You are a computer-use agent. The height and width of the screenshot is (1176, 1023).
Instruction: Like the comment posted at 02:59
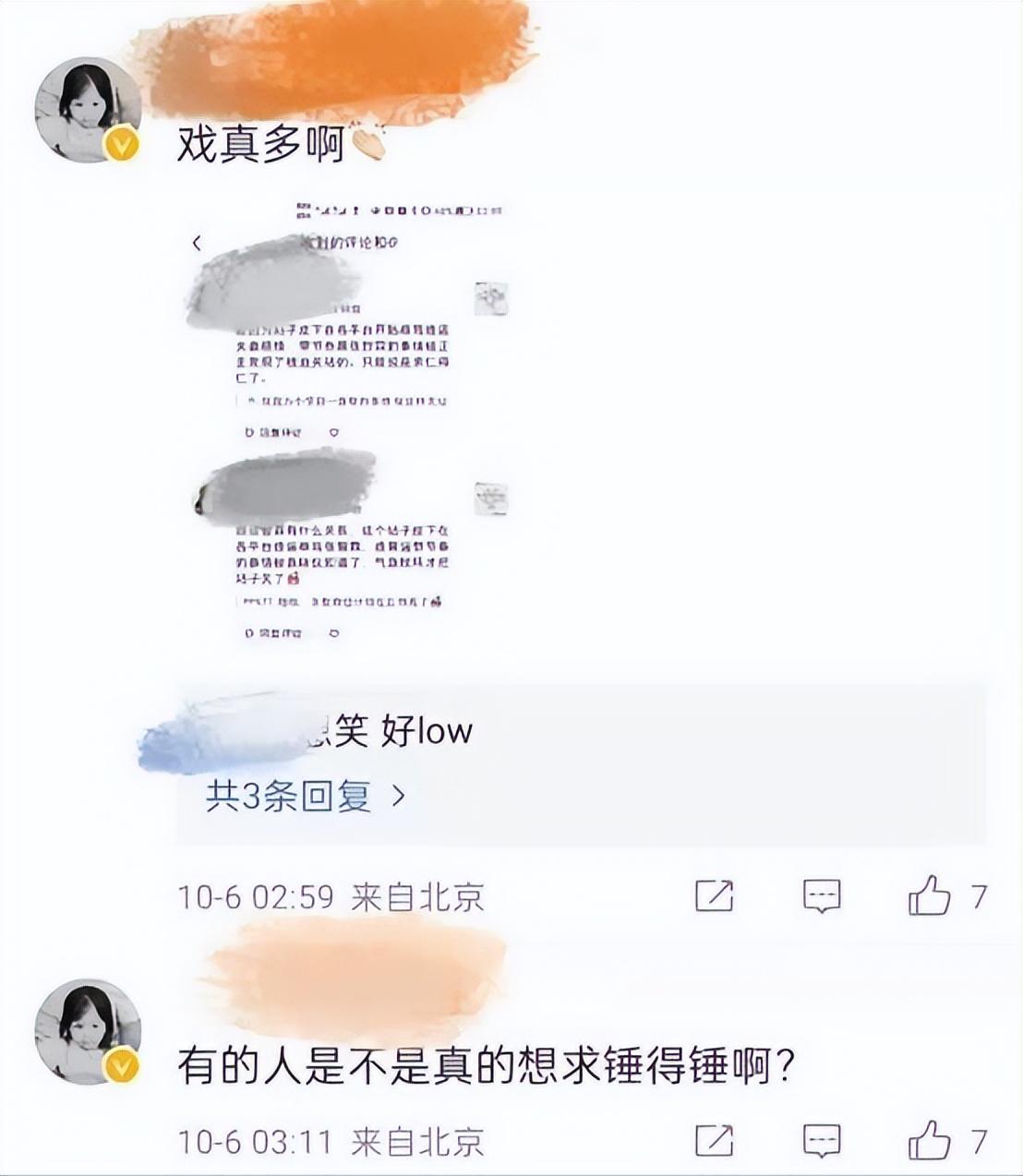point(929,895)
